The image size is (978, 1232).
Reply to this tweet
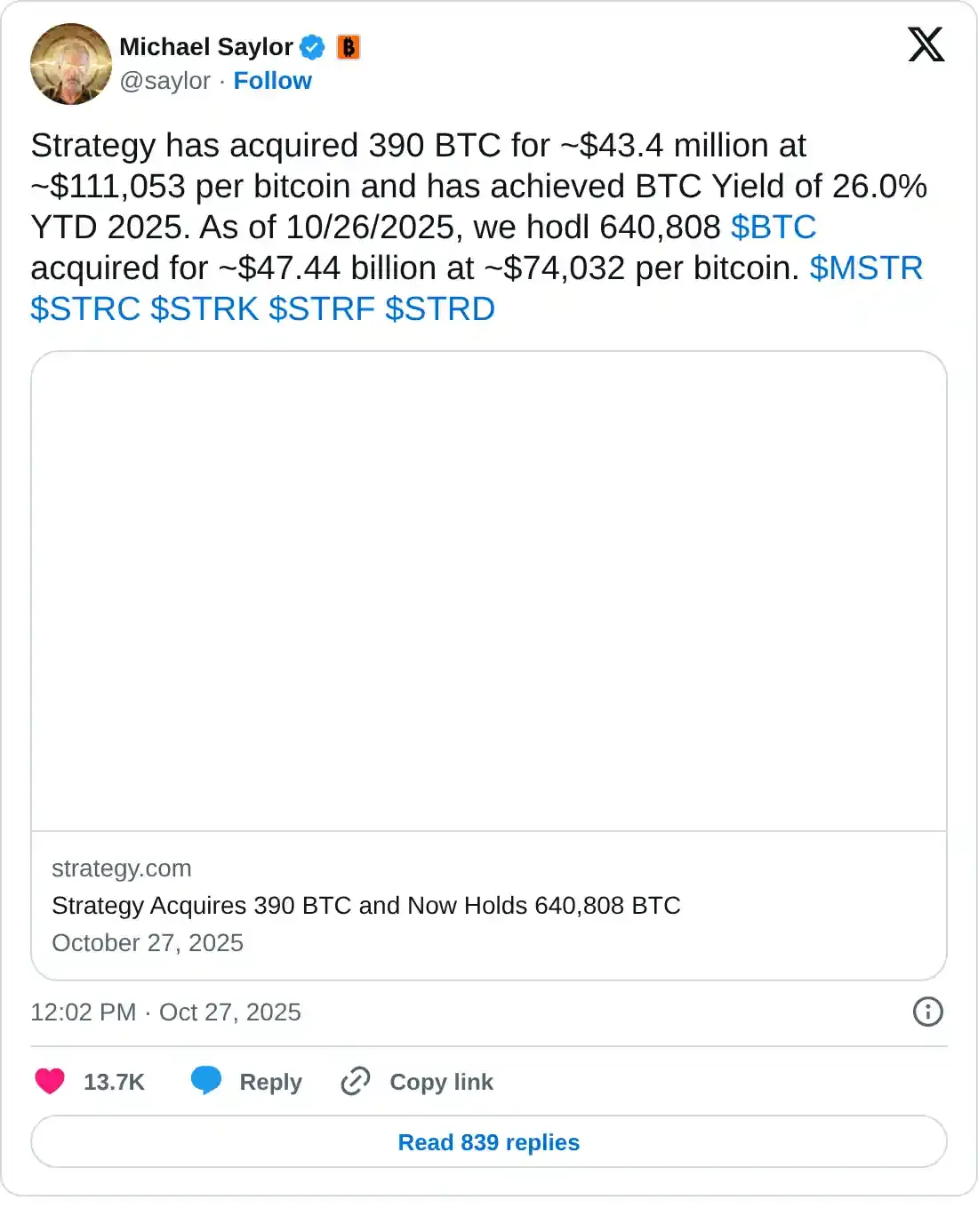coord(247,1082)
